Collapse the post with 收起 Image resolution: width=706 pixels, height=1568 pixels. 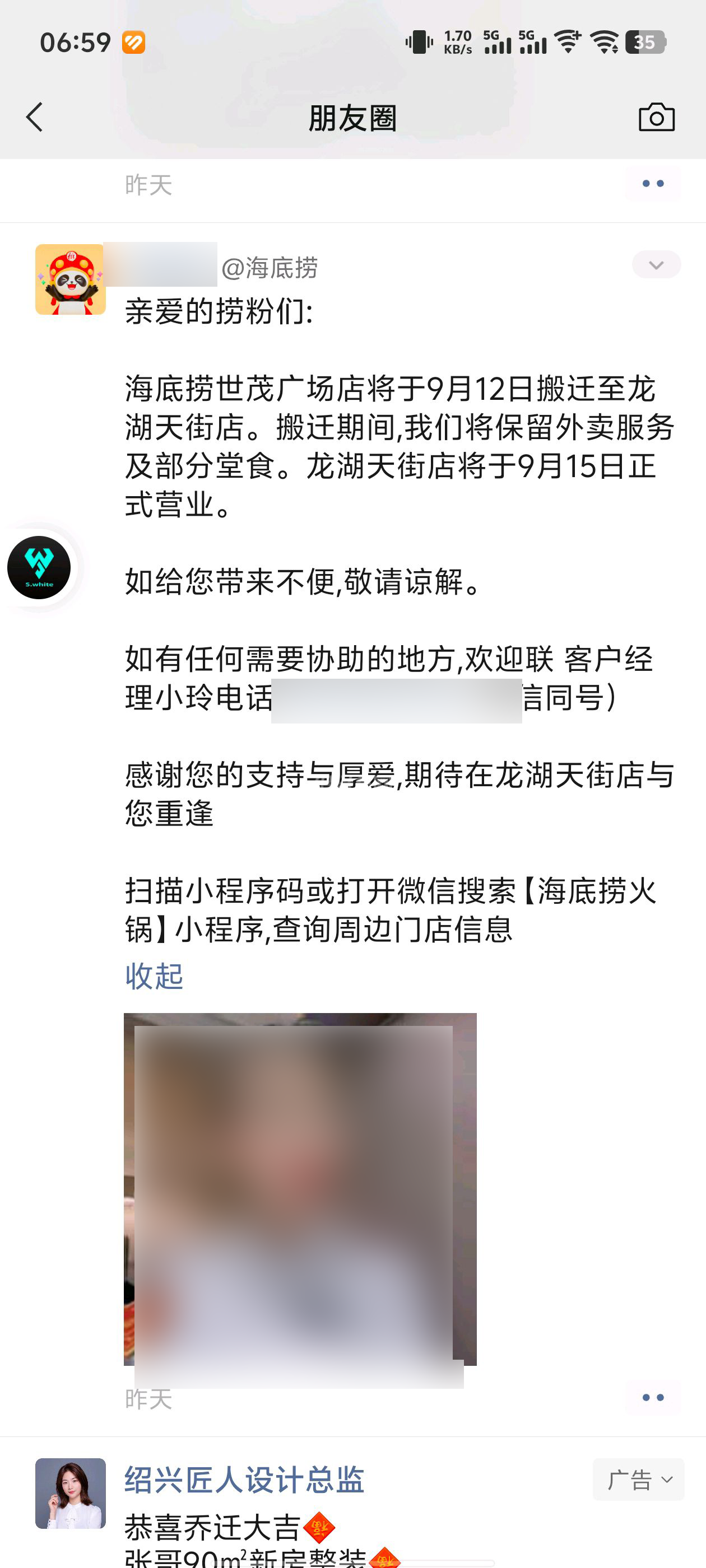(154, 976)
